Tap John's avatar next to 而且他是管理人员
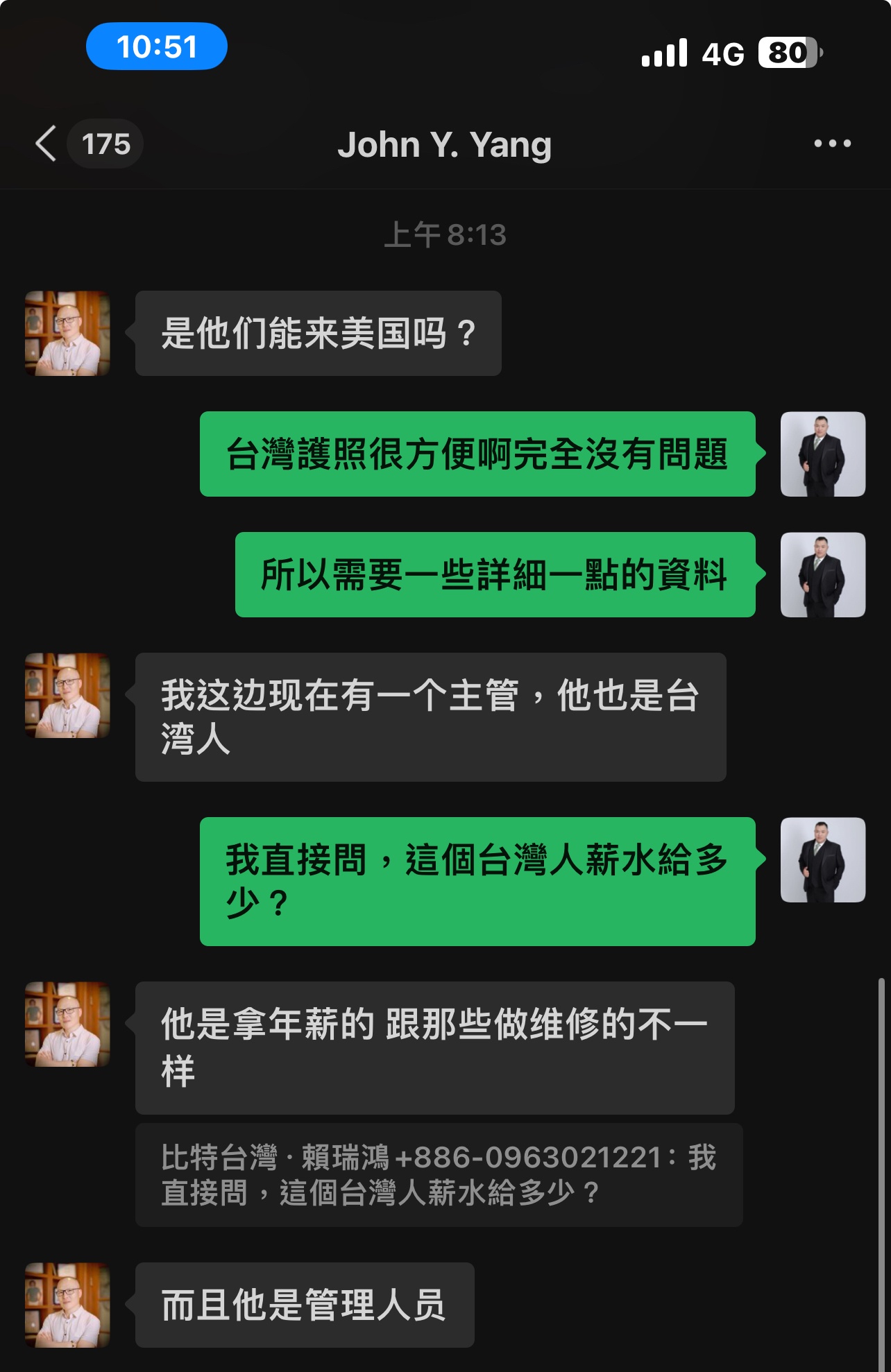The height and width of the screenshot is (1372, 891). tap(67, 1305)
